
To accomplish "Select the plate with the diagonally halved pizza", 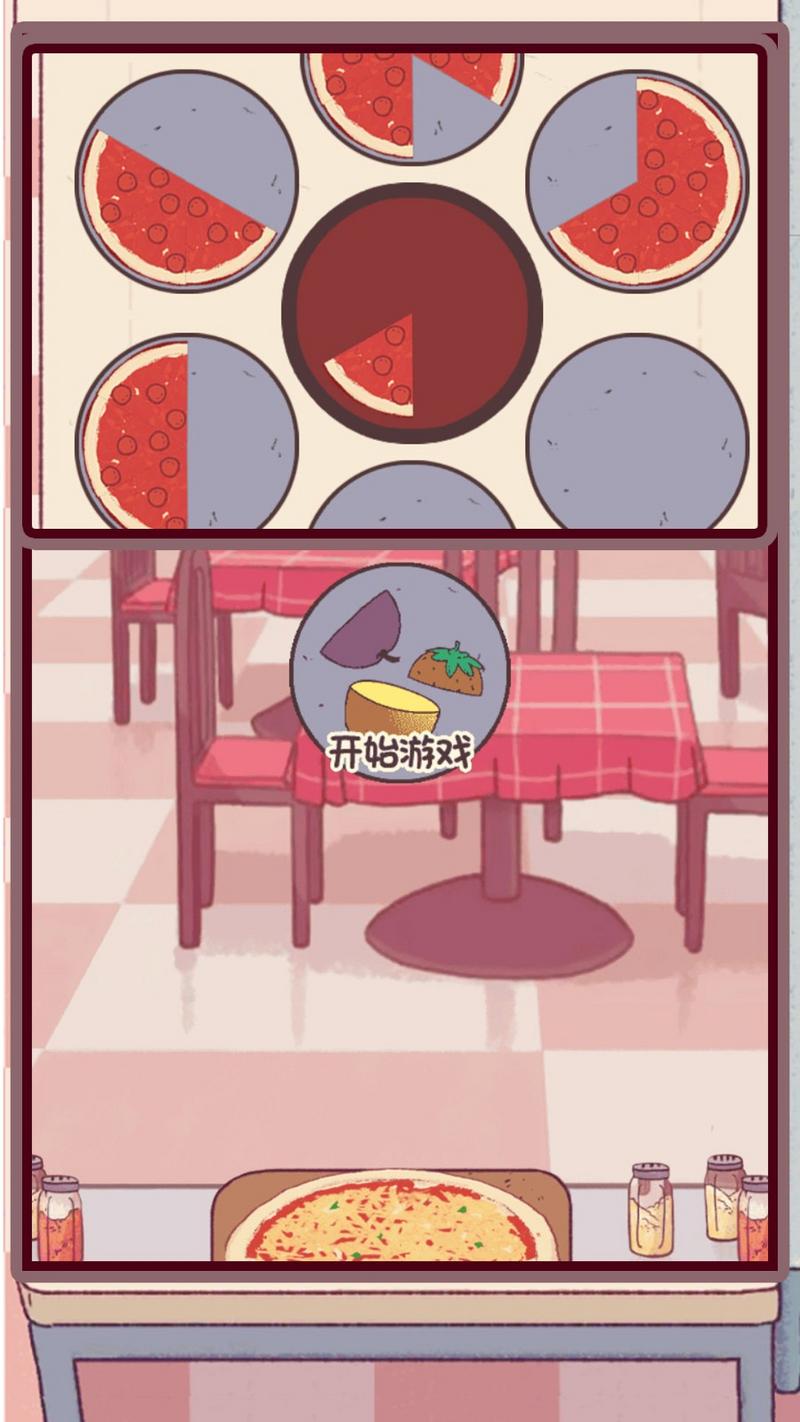I will (x=187, y=180).
